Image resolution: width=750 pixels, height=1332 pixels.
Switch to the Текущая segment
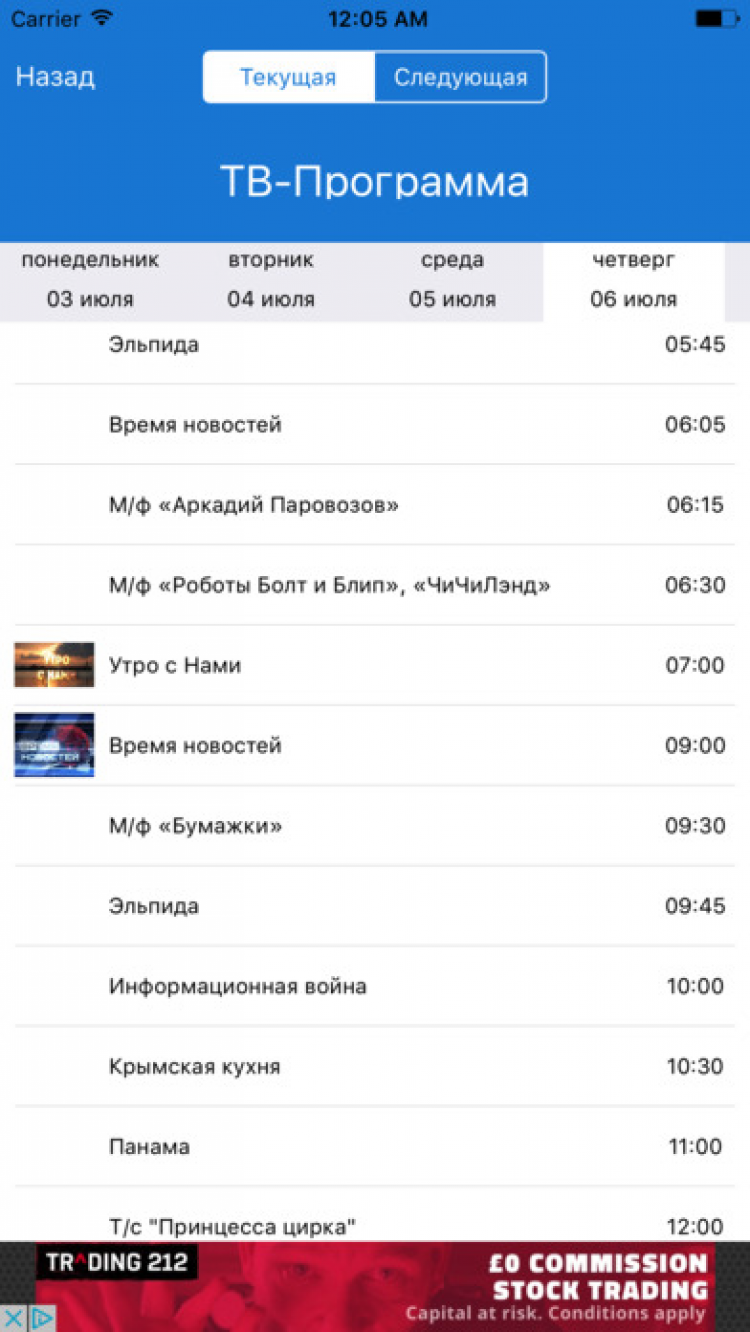tap(288, 77)
